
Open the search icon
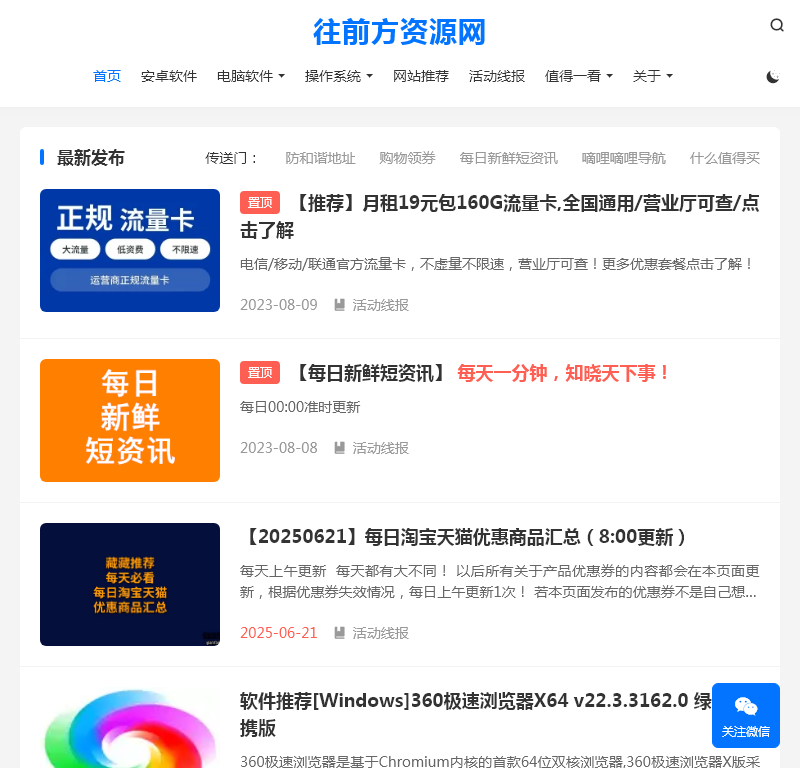pyautogui.click(x=777, y=26)
